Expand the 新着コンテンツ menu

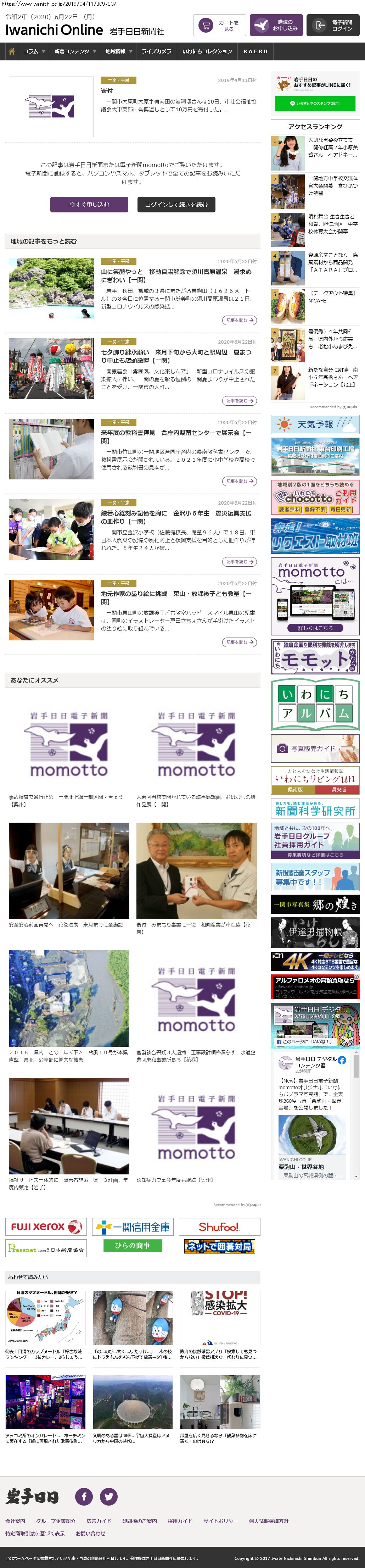75,51
